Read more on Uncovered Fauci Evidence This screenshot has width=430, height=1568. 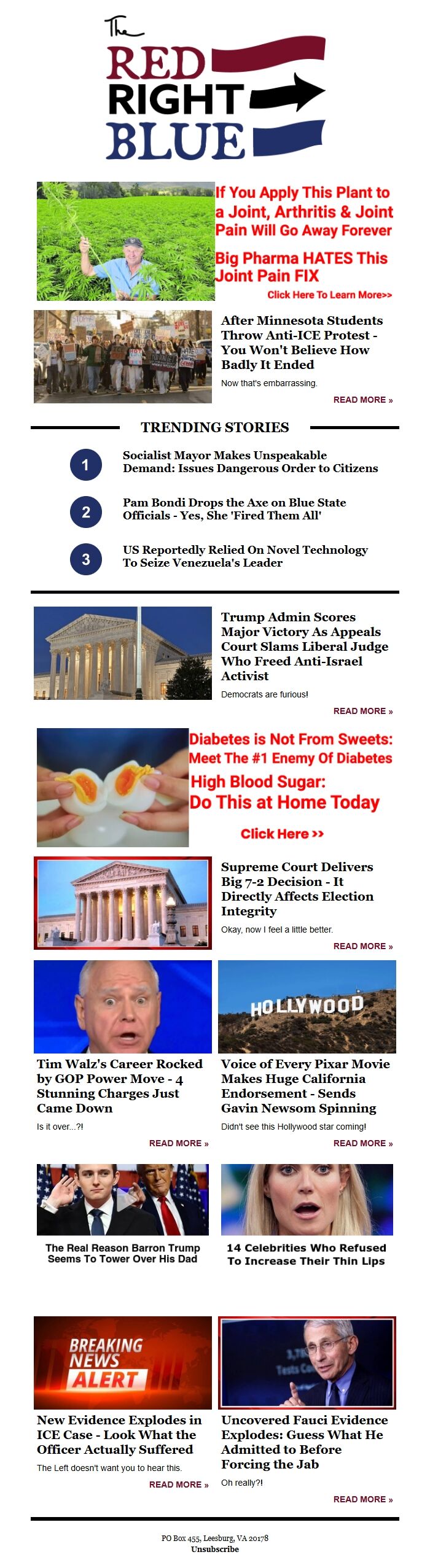pyautogui.click(x=362, y=1499)
